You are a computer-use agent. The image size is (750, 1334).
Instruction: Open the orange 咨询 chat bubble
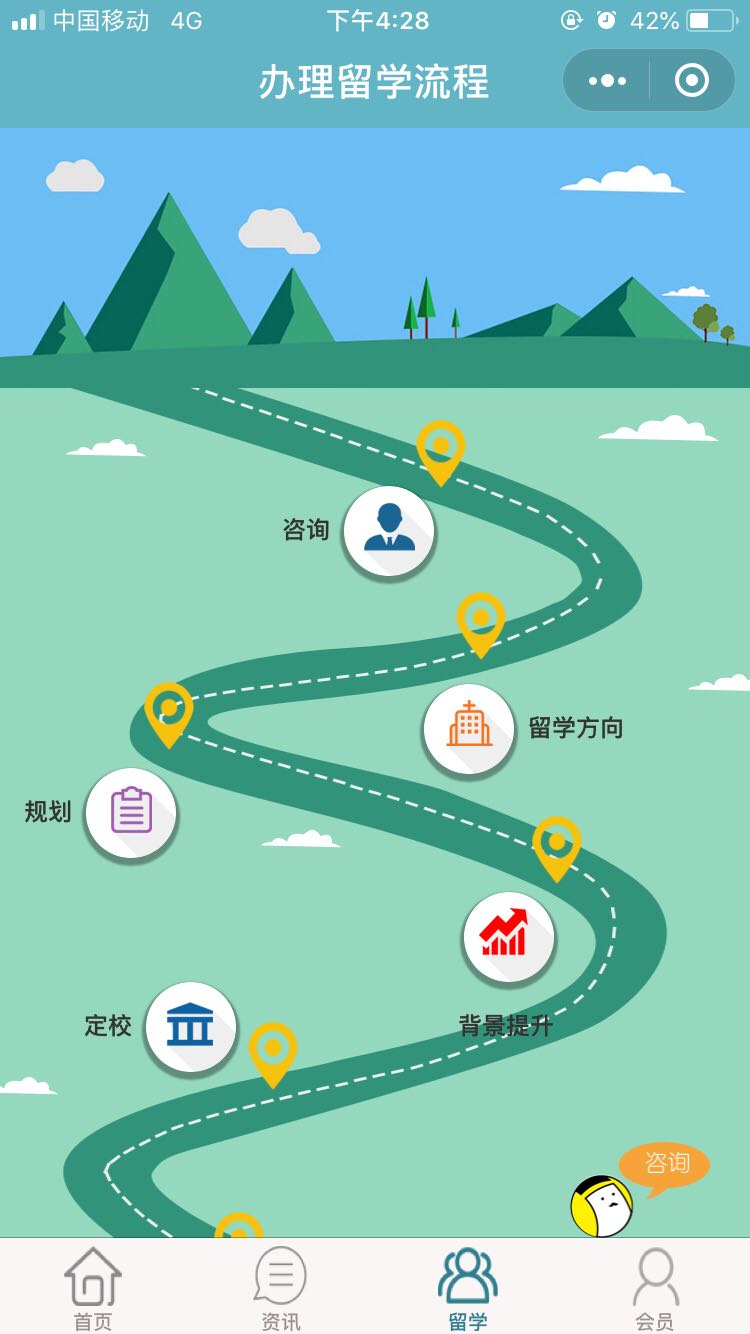click(668, 1163)
